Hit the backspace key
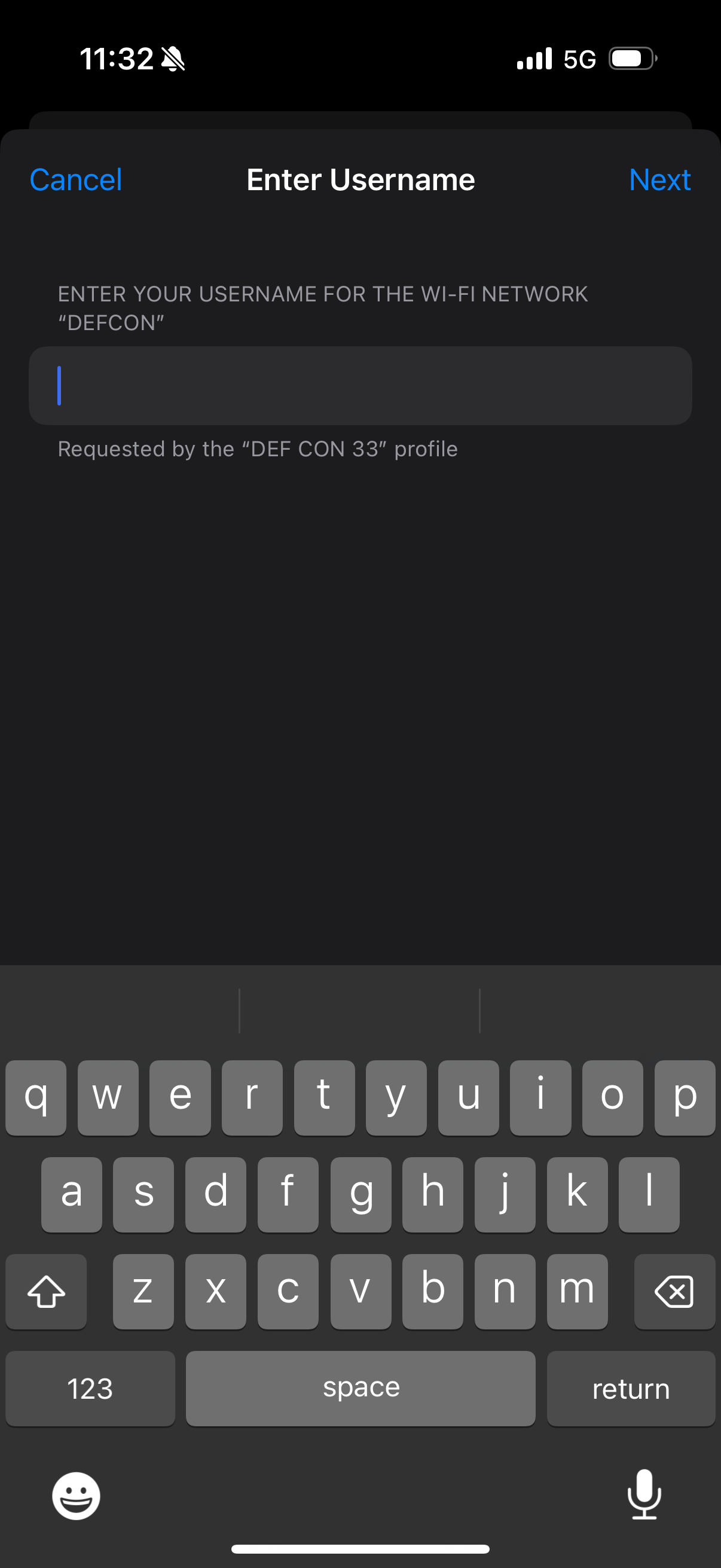Image resolution: width=721 pixels, height=1568 pixels. 674,1291
